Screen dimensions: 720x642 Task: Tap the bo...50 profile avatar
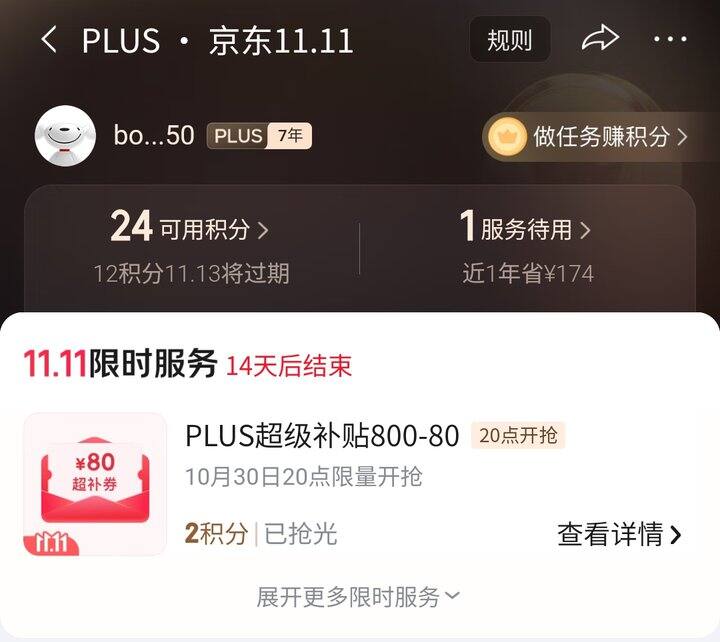pyautogui.click(x=65, y=136)
